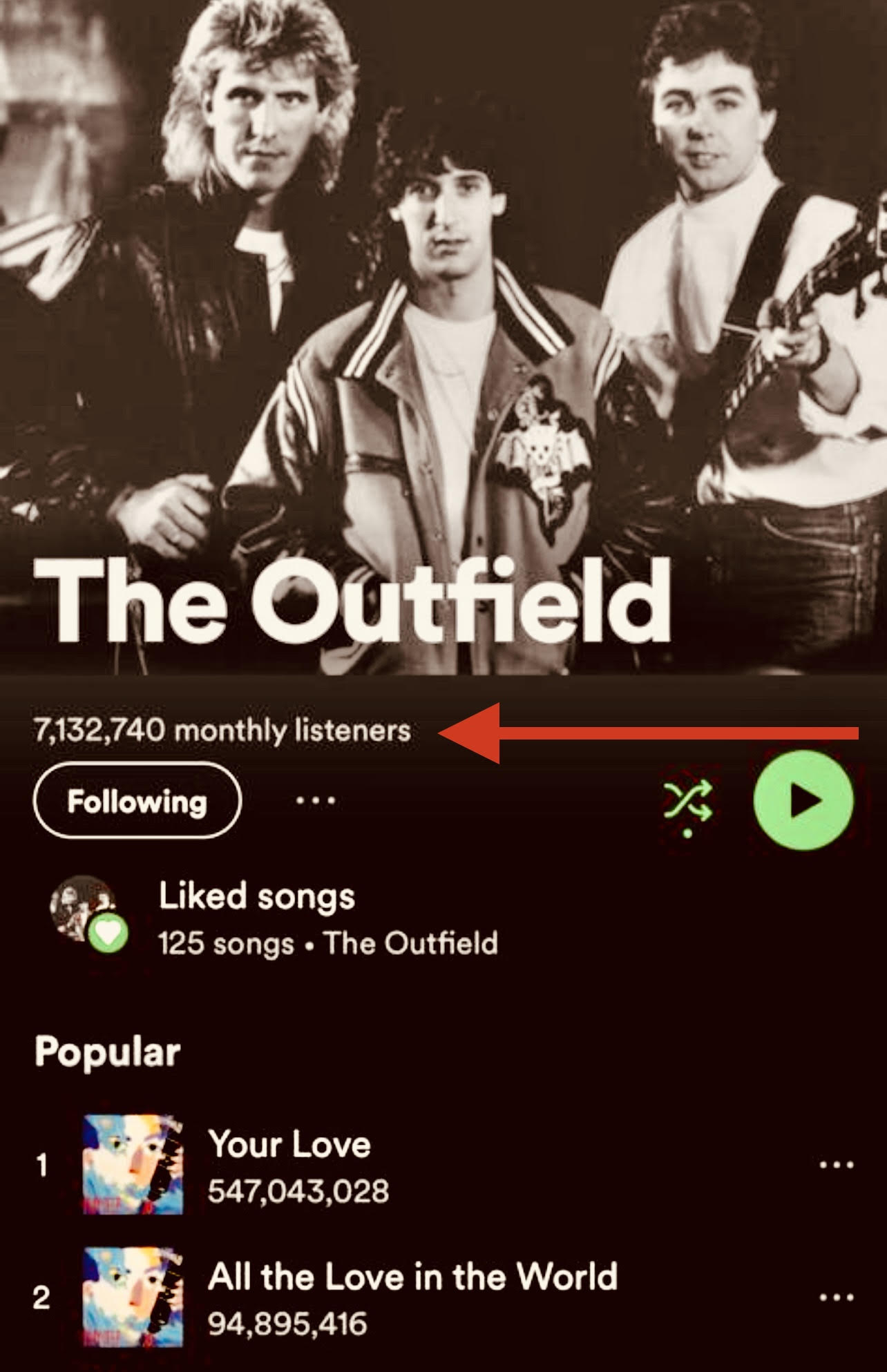Tap the Following button to unfollow The Outfield
The image size is (887, 1372).
pyautogui.click(x=137, y=801)
